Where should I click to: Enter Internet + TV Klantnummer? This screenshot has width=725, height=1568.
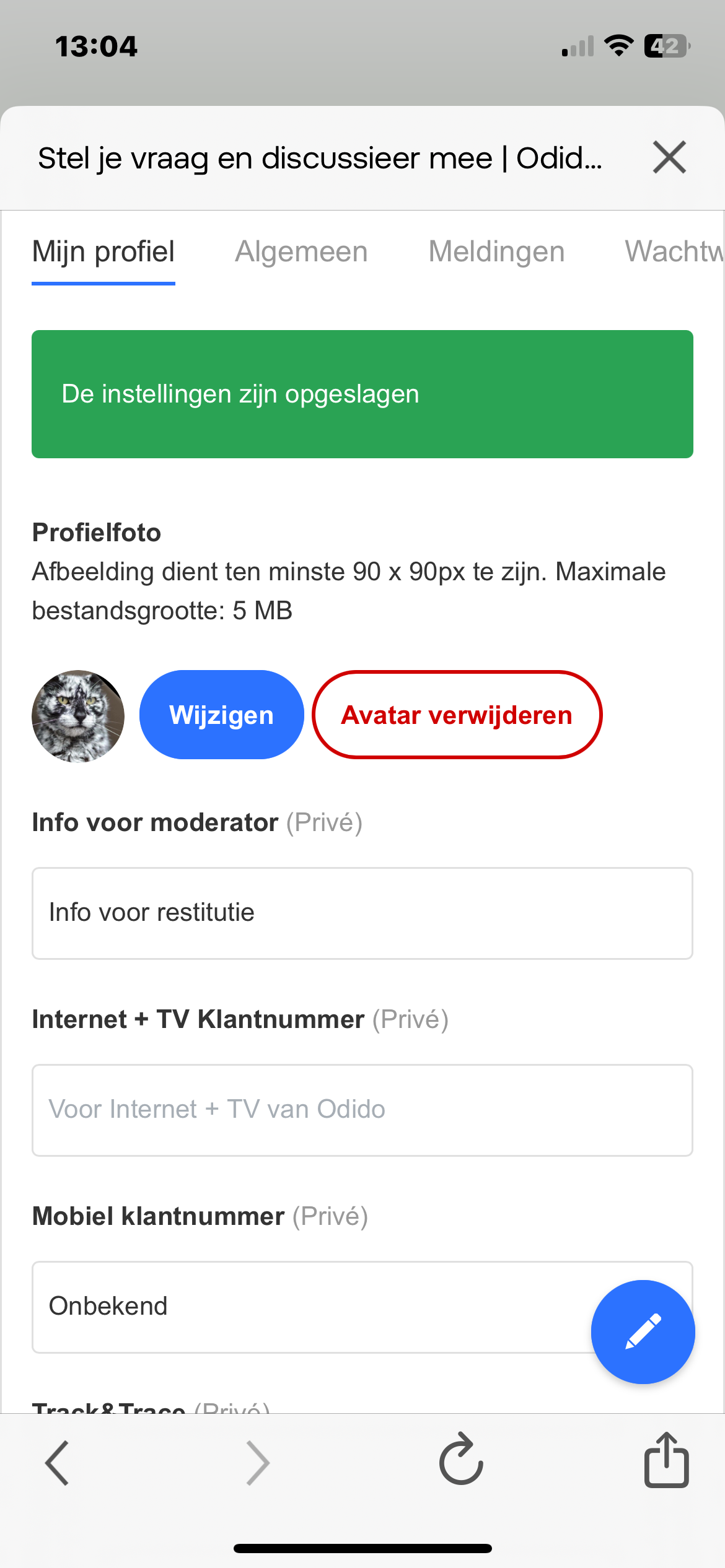click(362, 1110)
